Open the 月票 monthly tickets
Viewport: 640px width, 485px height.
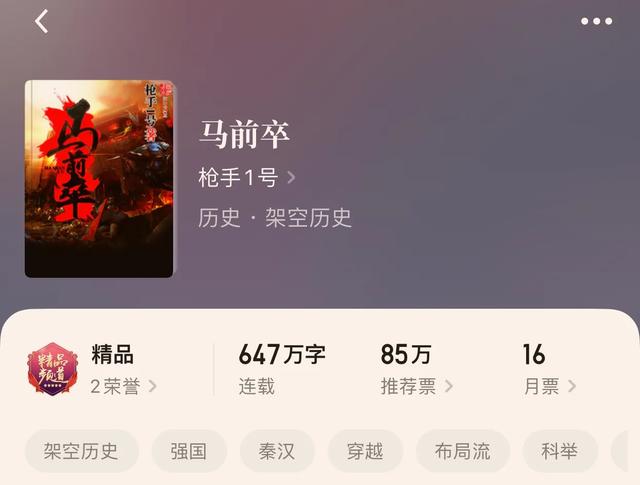pyautogui.click(x=550, y=386)
